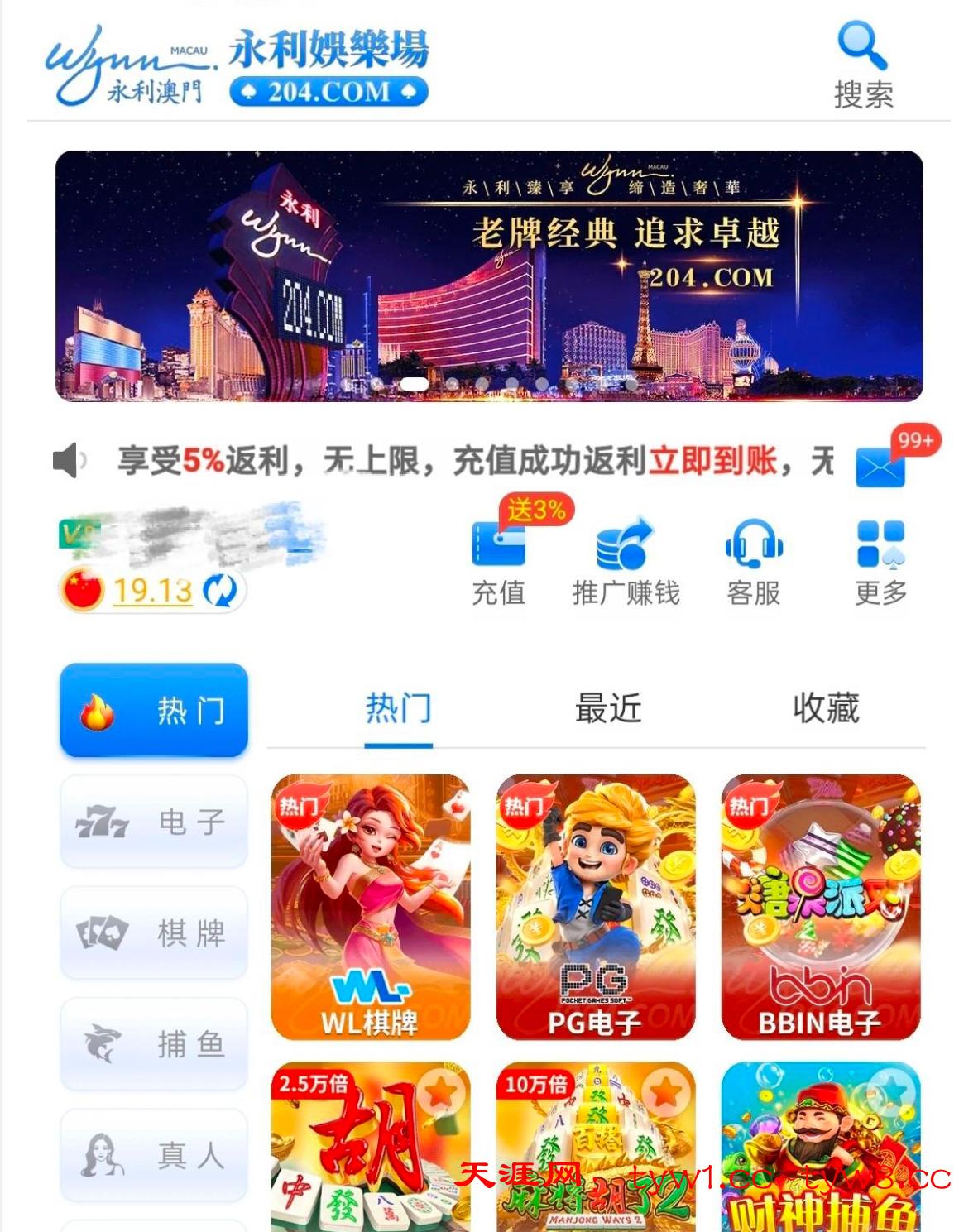
Task: Select the 电子 sidebar category
Action: pos(154,822)
